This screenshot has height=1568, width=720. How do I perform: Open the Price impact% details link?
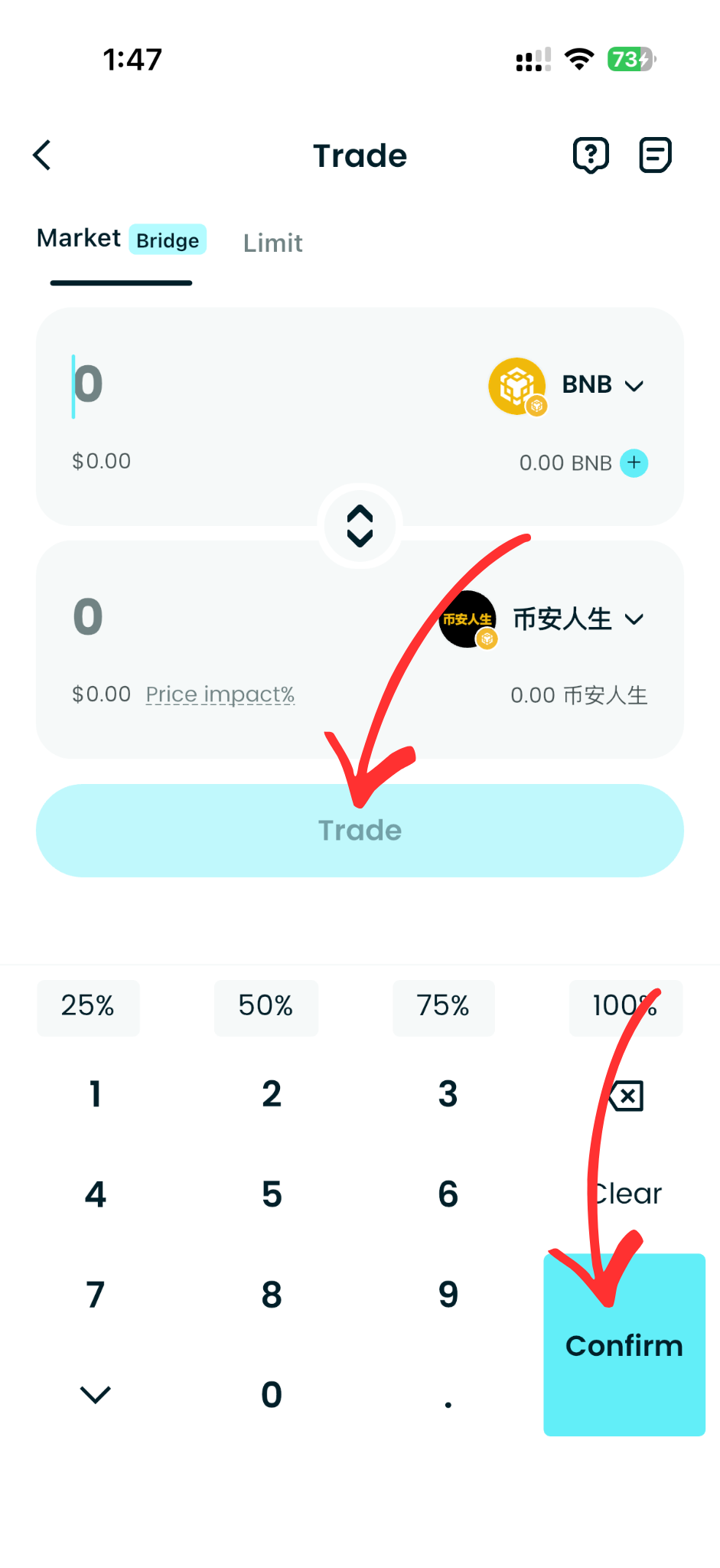click(220, 694)
